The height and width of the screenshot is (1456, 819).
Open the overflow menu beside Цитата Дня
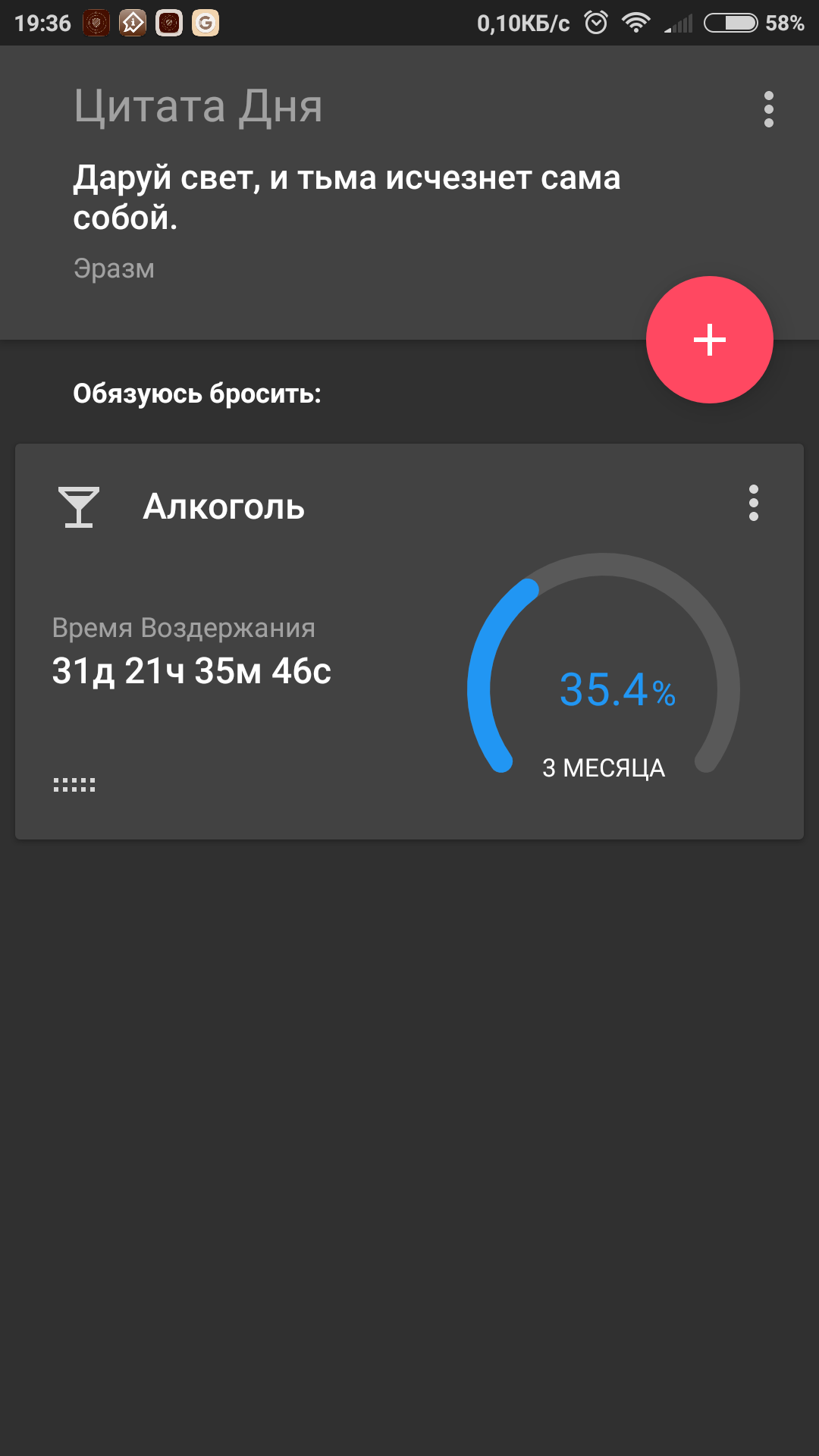(768, 110)
